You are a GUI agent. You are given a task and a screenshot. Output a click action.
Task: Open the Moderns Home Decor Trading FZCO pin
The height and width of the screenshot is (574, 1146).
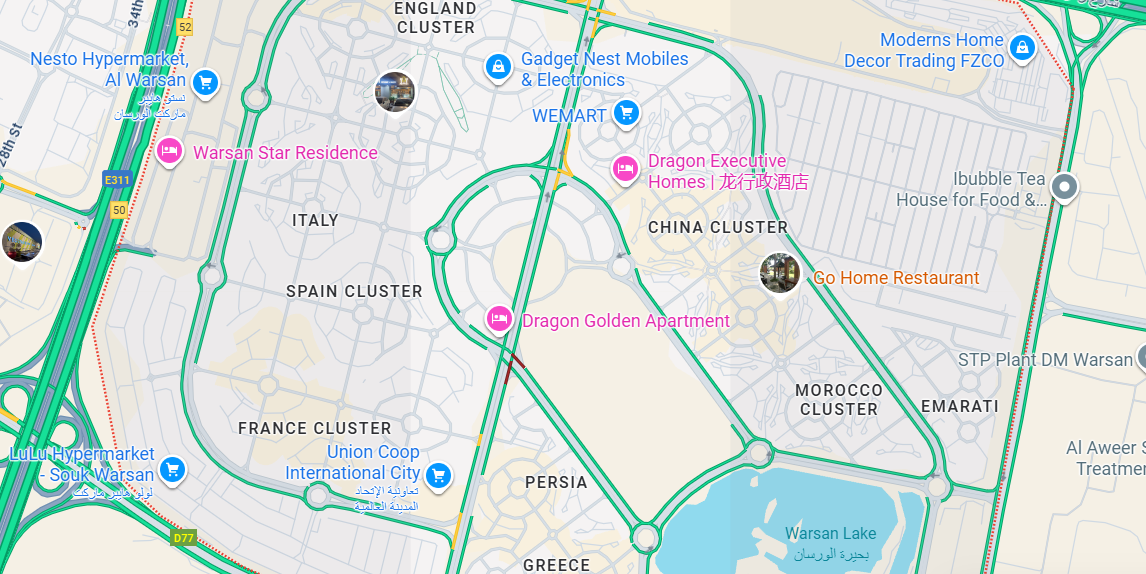1021,47
